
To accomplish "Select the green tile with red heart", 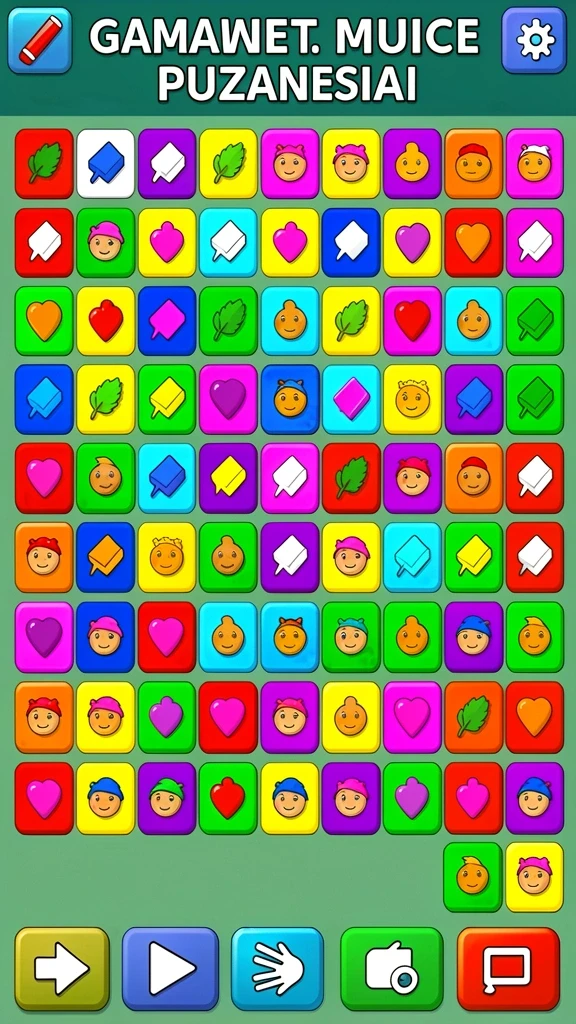I will (229, 798).
